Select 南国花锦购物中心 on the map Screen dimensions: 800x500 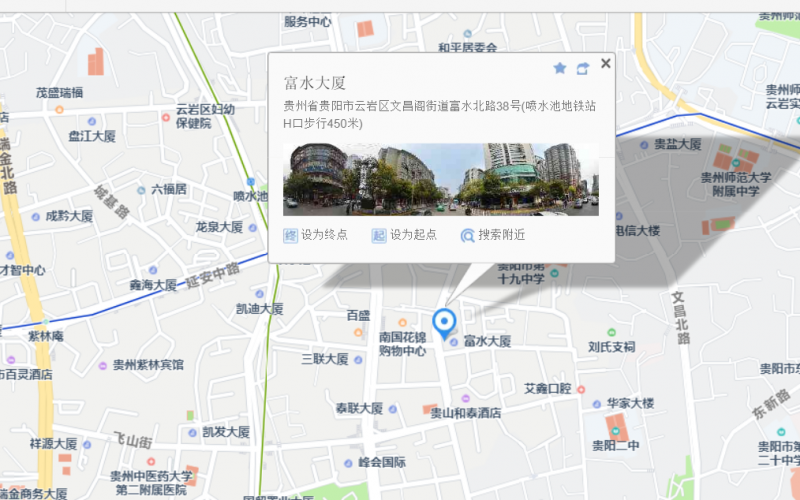pyautogui.click(x=403, y=344)
